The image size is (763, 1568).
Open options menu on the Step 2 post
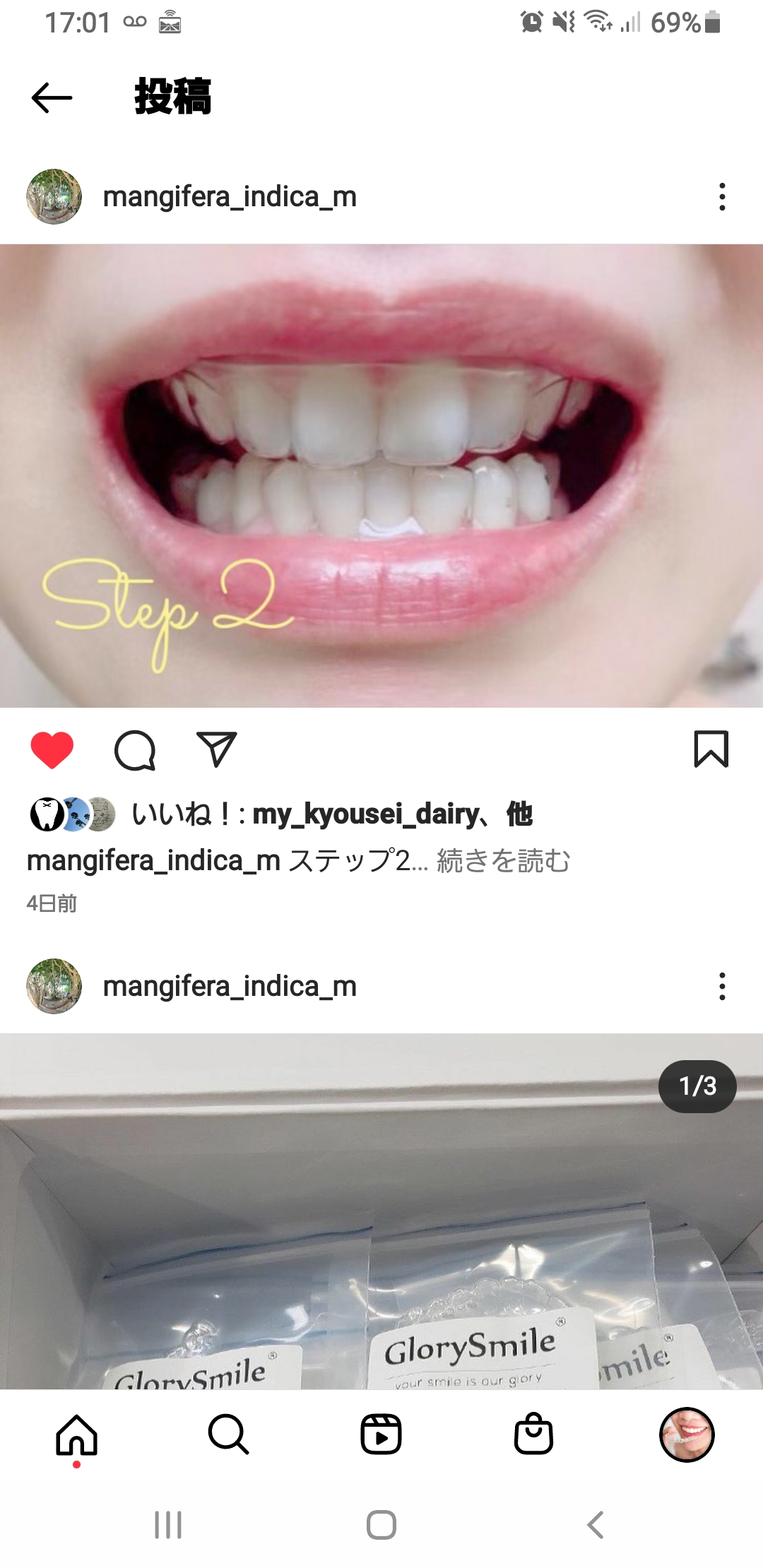click(721, 196)
